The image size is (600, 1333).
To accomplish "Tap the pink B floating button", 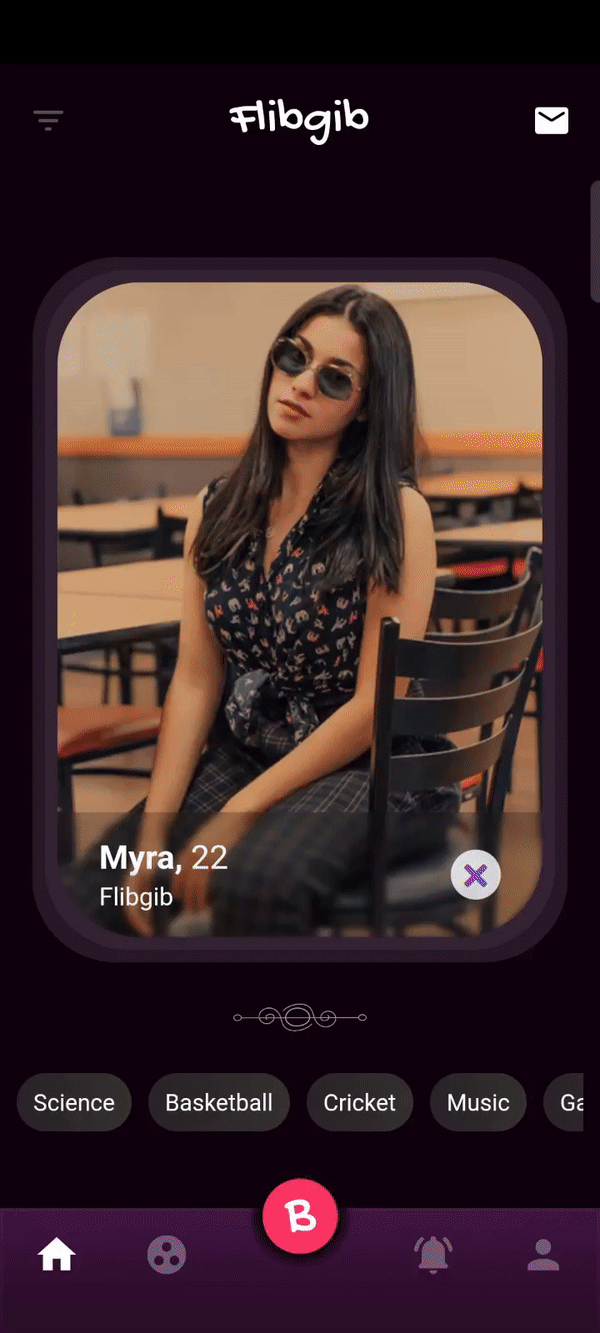I will 300,1216.
